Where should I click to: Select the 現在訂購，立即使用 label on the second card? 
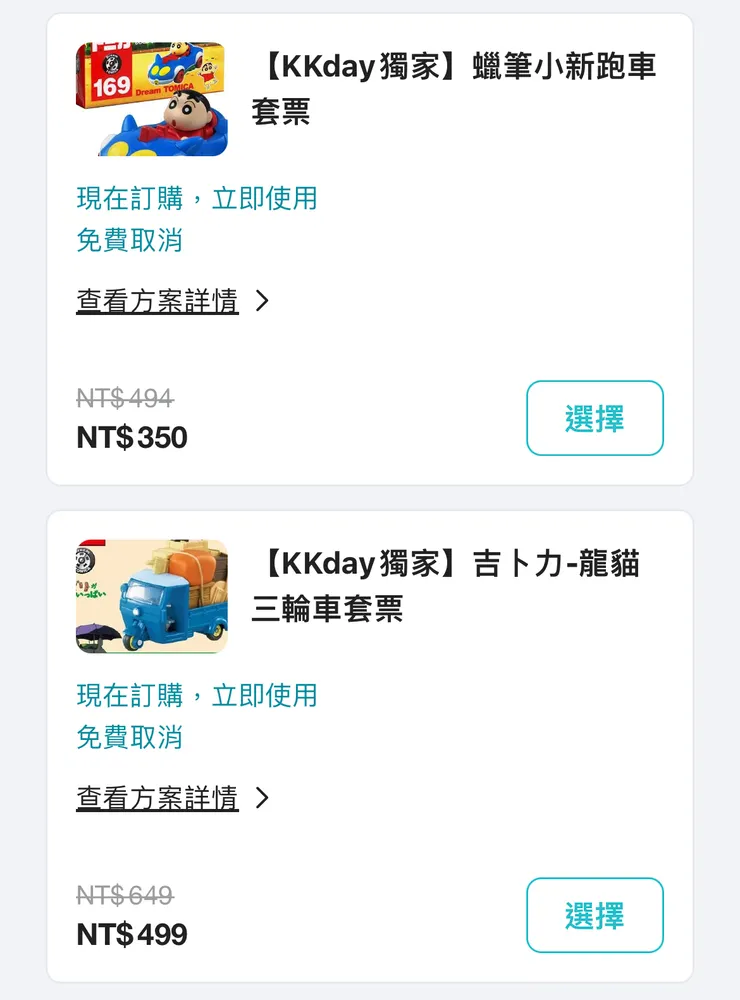click(196, 695)
